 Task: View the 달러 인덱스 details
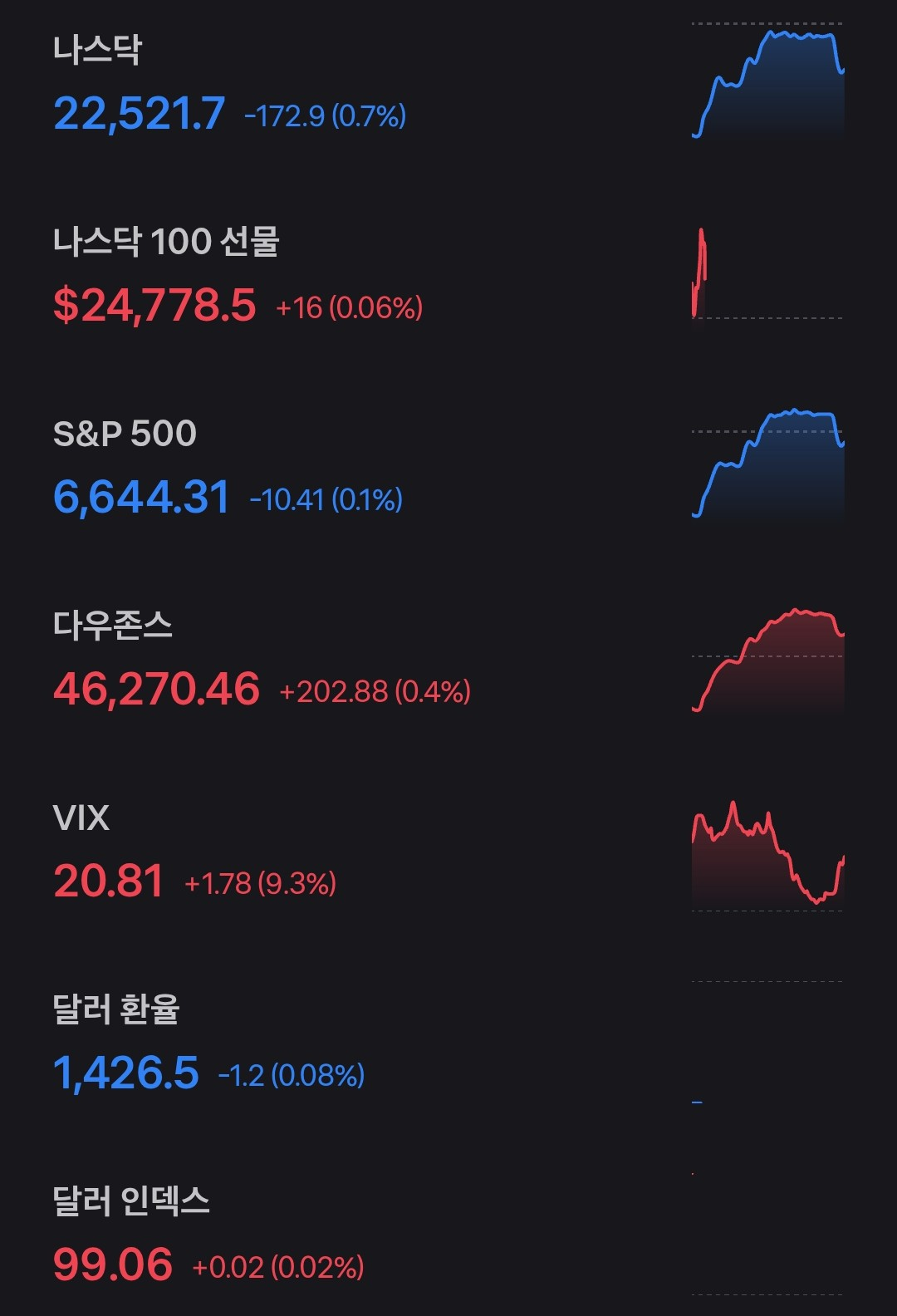pos(131,1201)
